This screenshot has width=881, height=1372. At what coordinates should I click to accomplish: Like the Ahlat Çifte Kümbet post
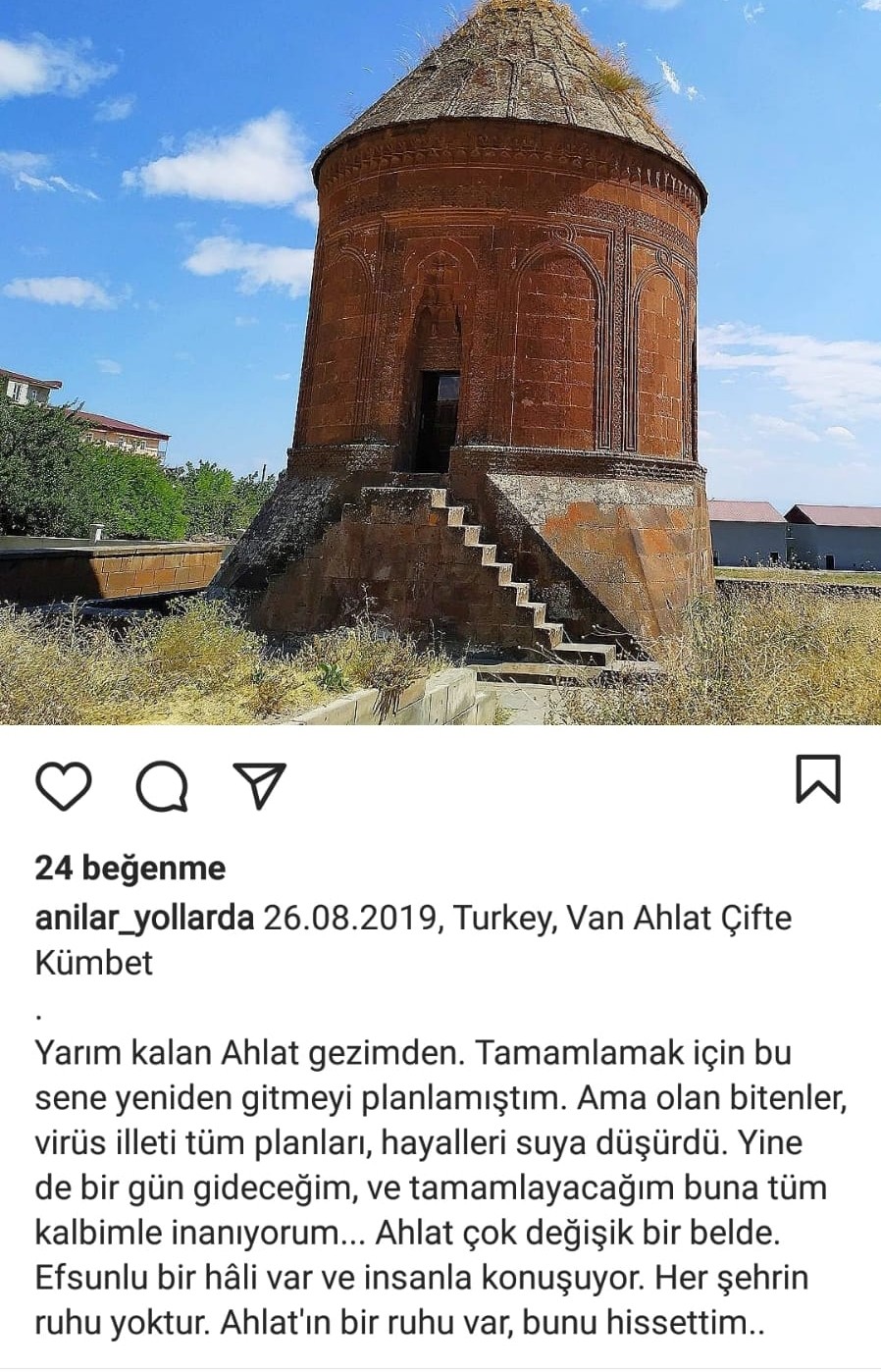click(64, 785)
